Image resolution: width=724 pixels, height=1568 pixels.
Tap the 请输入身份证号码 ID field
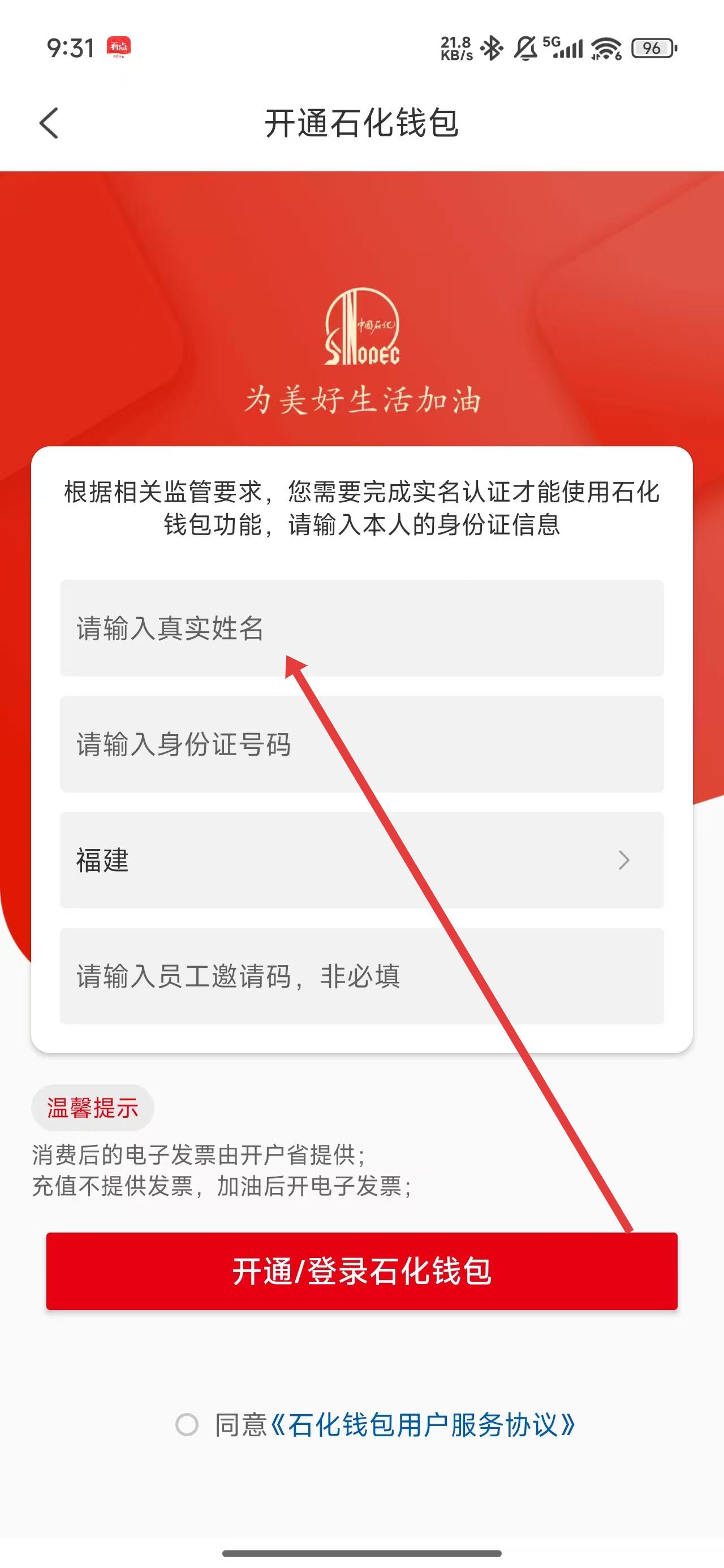point(361,744)
